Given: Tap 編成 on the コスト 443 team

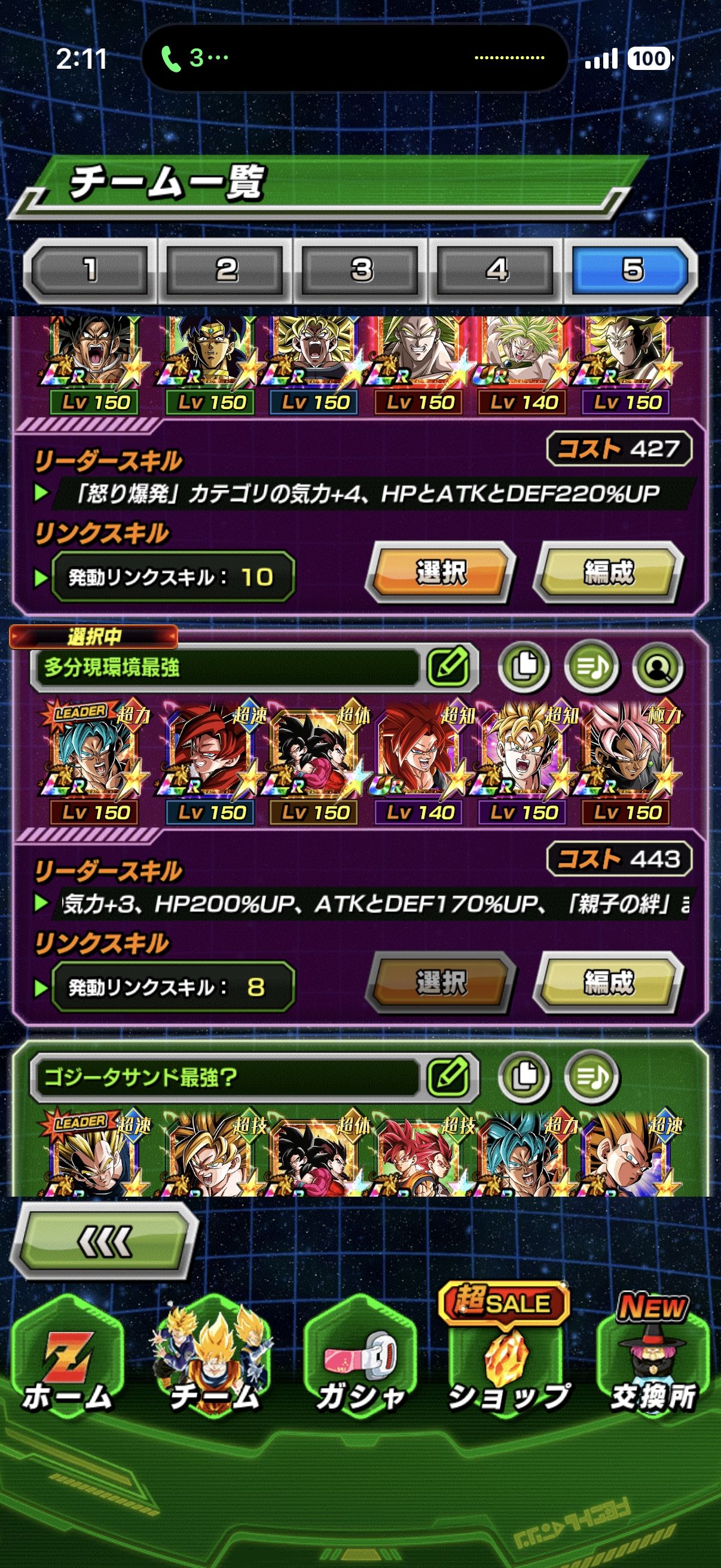Looking at the screenshot, I should [609, 983].
